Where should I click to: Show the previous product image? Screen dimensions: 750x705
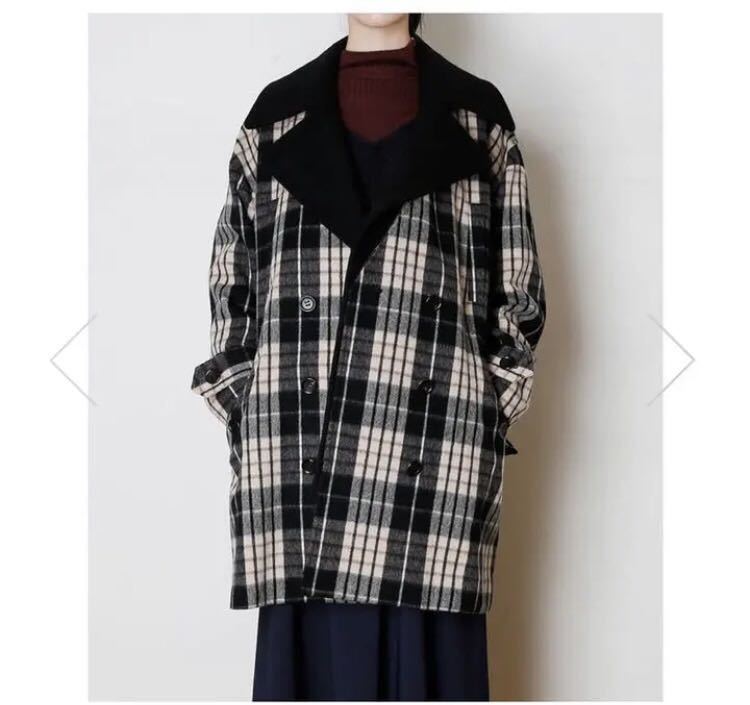[72, 360]
